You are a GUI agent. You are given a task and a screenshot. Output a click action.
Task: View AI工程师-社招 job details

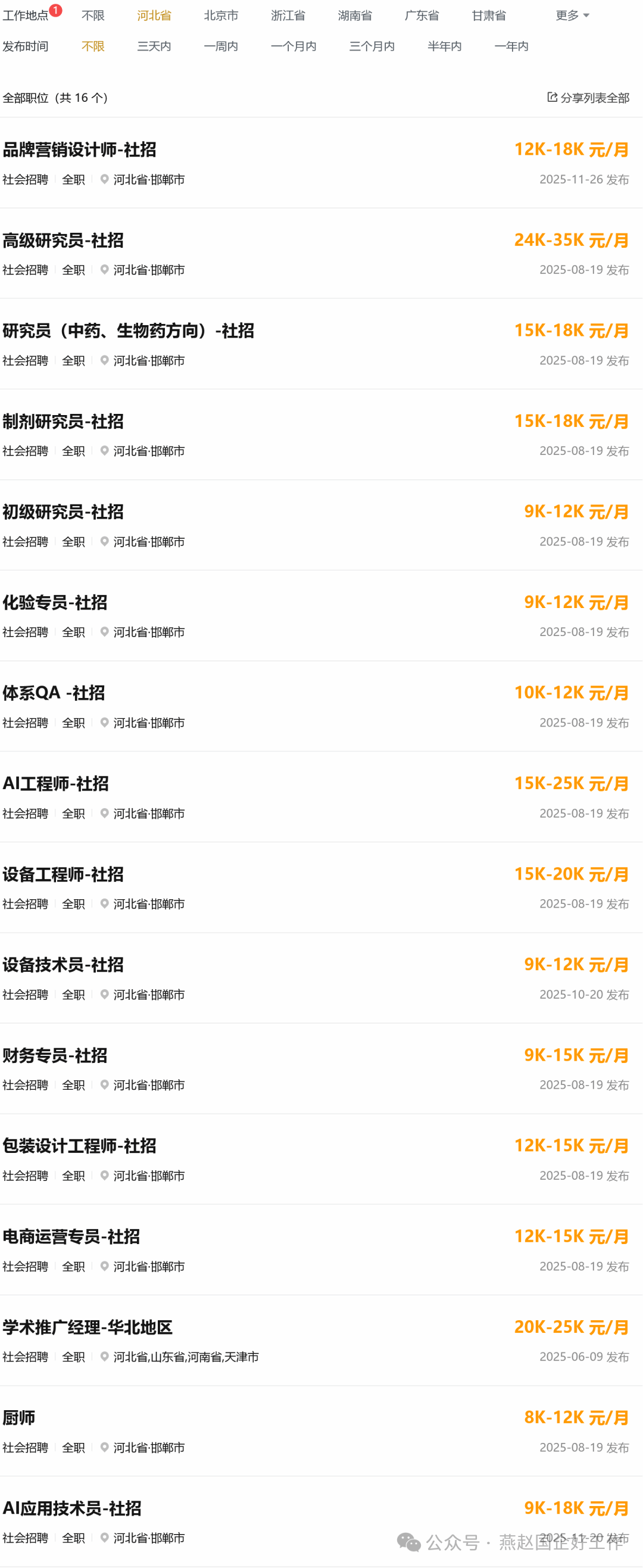pyautogui.click(x=56, y=783)
